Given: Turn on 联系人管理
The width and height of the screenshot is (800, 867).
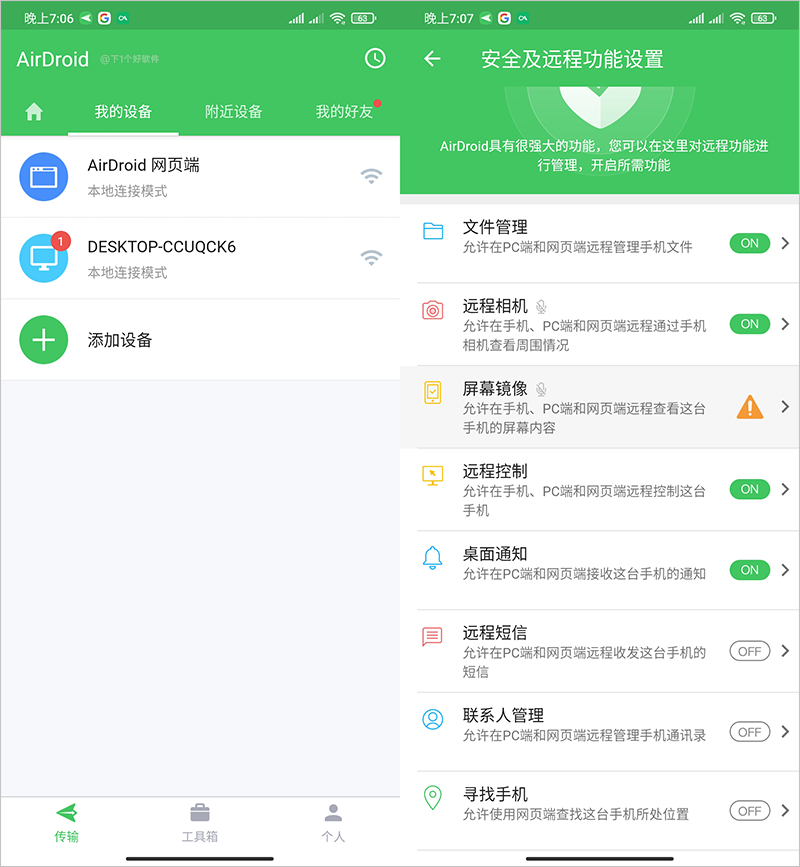Looking at the screenshot, I should pos(749,732).
